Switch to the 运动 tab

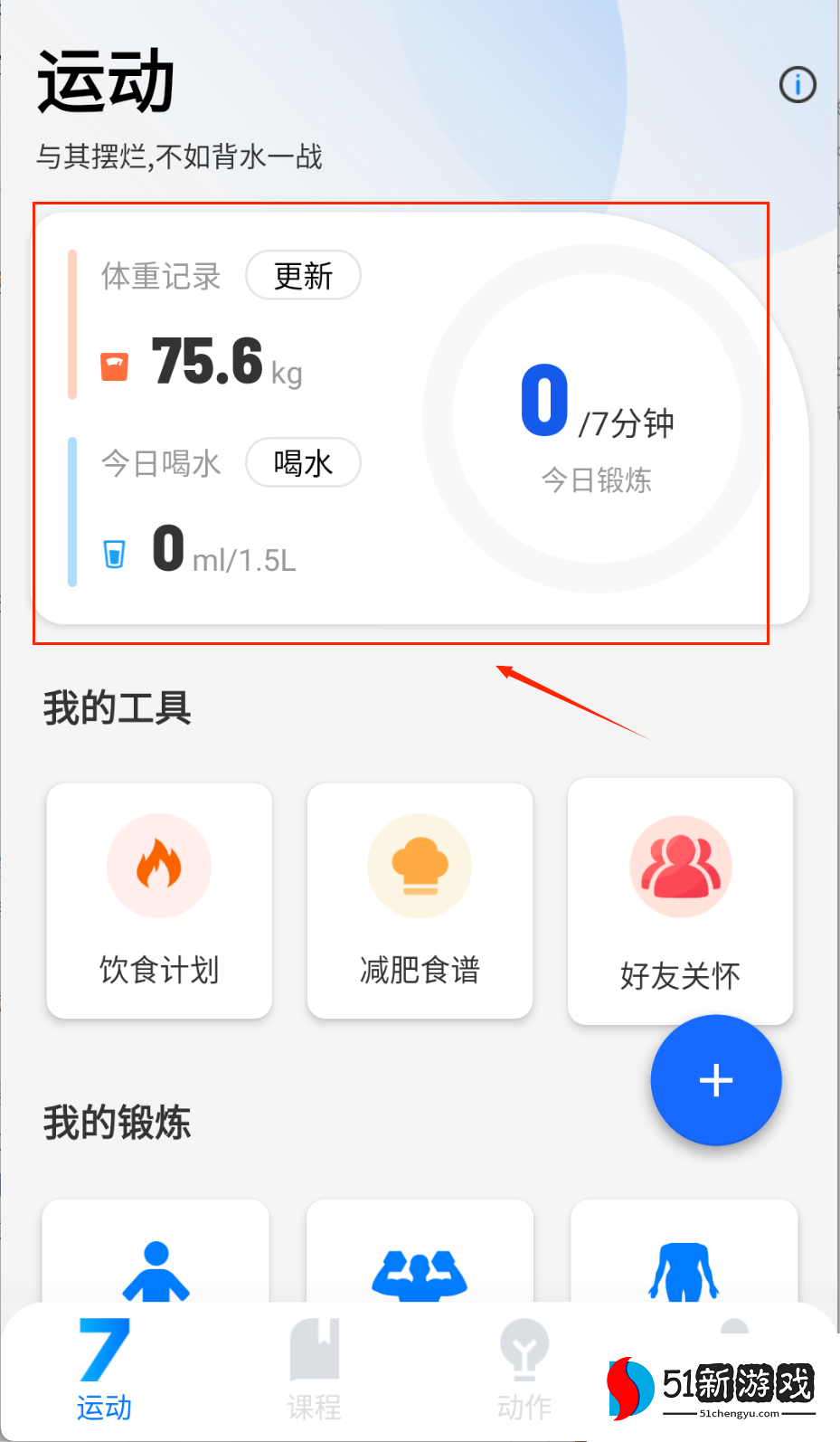[x=104, y=1368]
